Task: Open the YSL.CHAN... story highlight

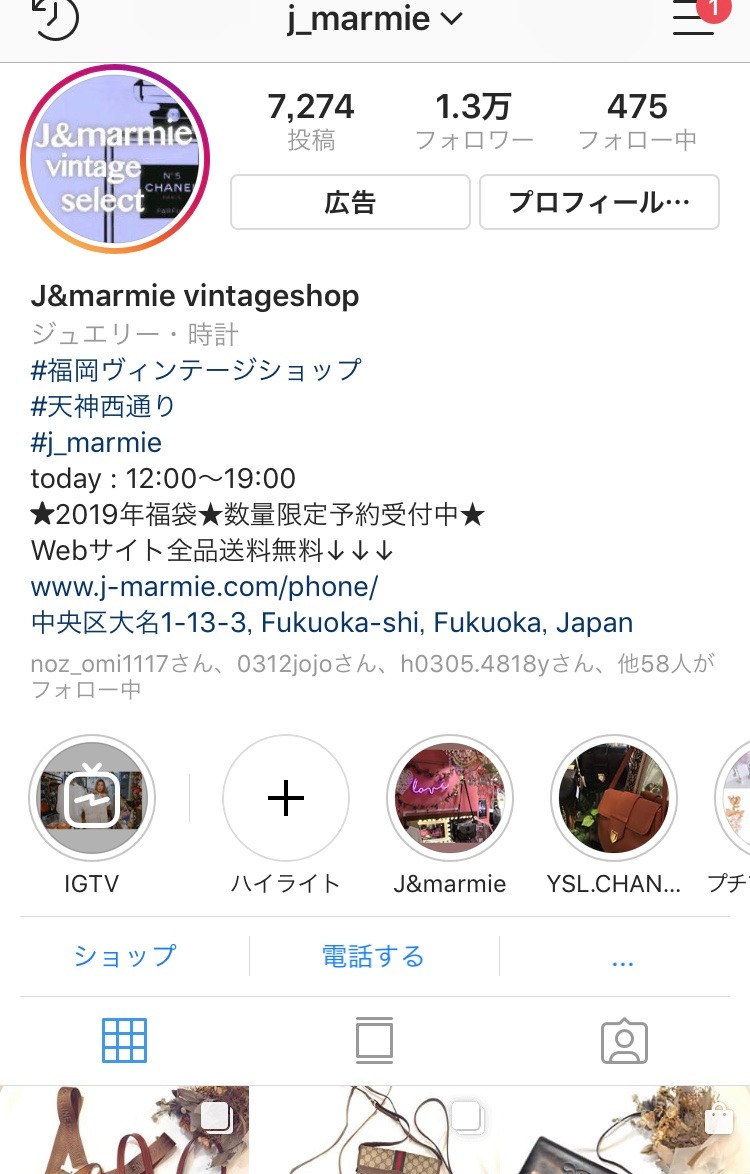Action: click(x=614, y=798)
